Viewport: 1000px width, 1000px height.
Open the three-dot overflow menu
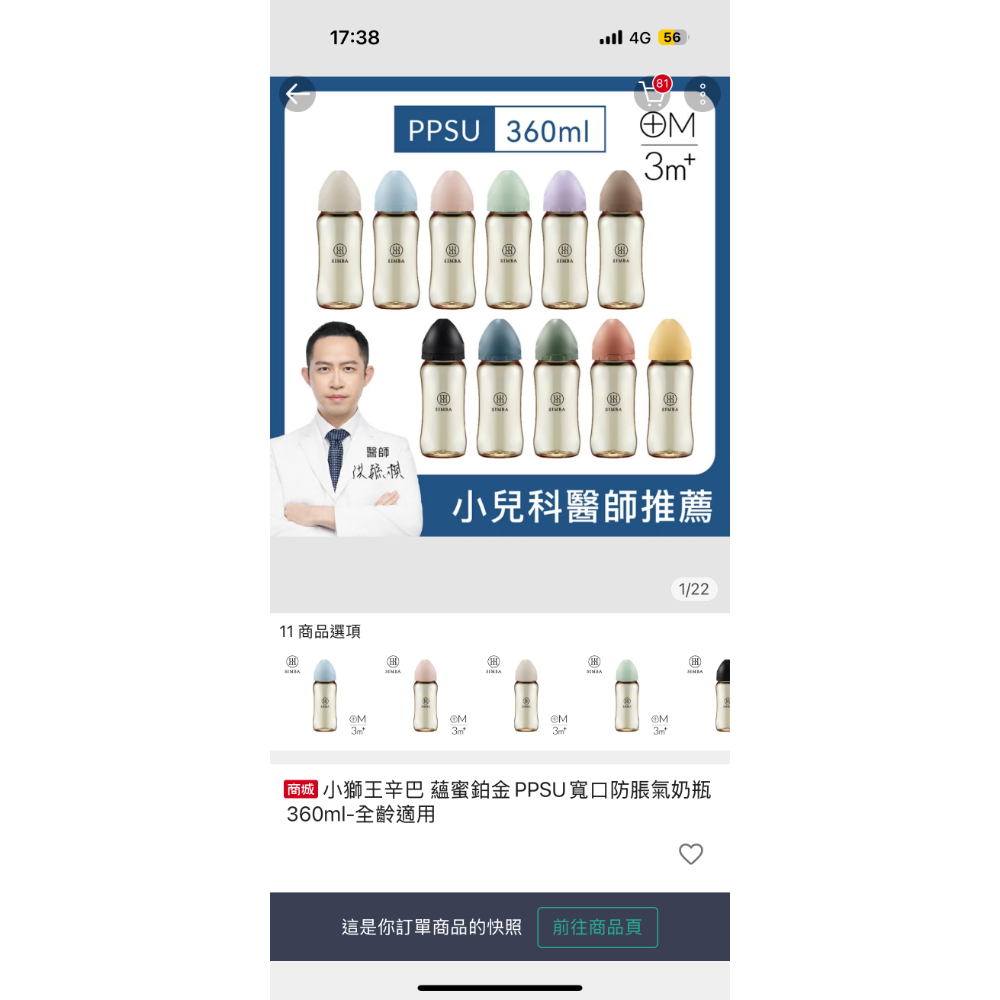[703, 95]
